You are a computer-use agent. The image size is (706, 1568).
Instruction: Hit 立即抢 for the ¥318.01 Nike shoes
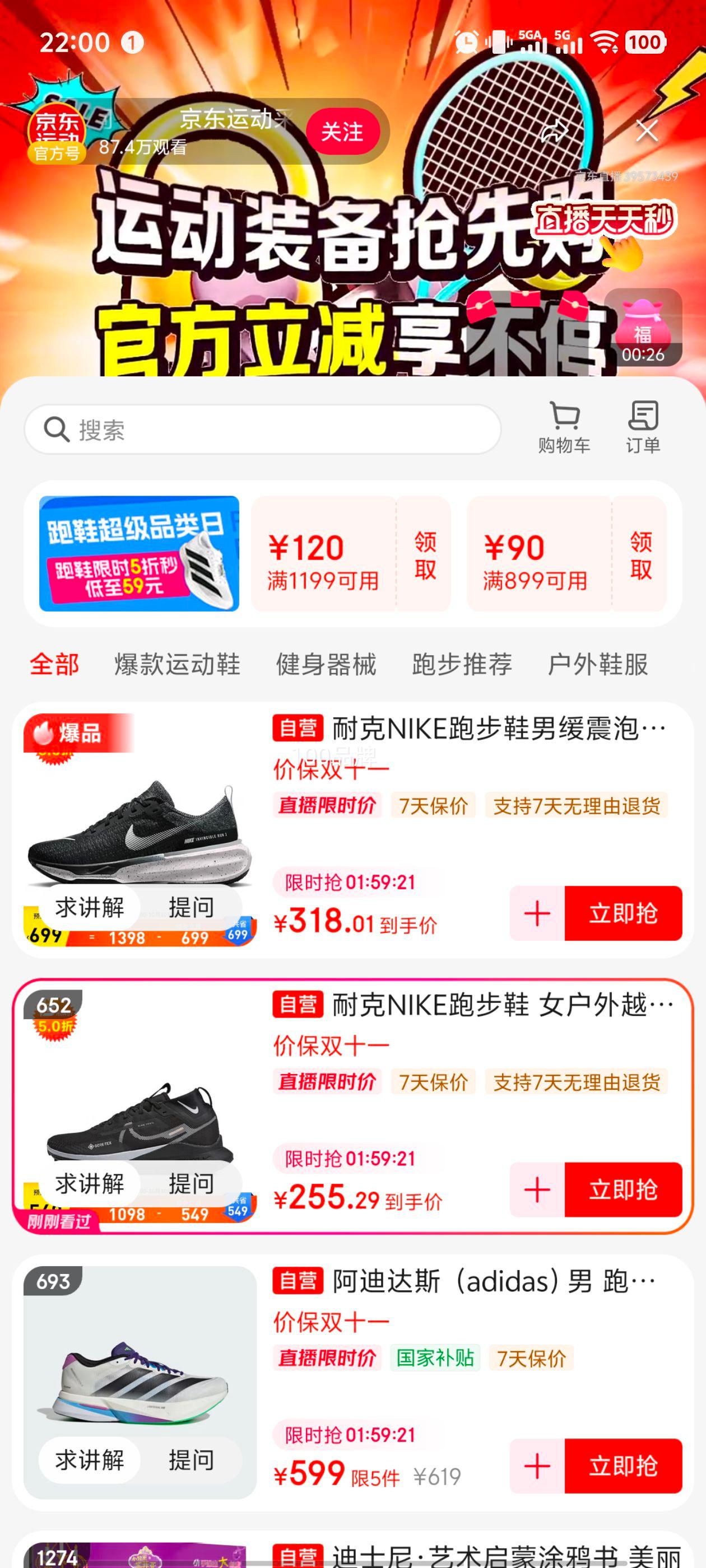623,913
